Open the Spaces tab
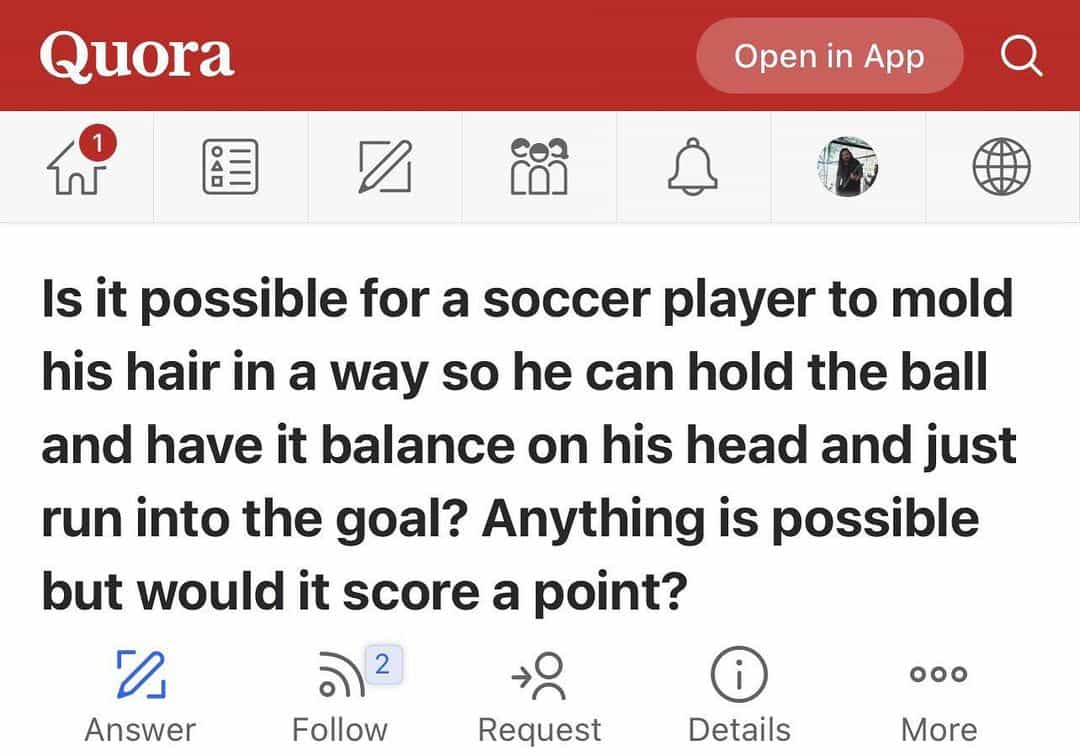Screen dimensions: 1080x756 point(539,166)
